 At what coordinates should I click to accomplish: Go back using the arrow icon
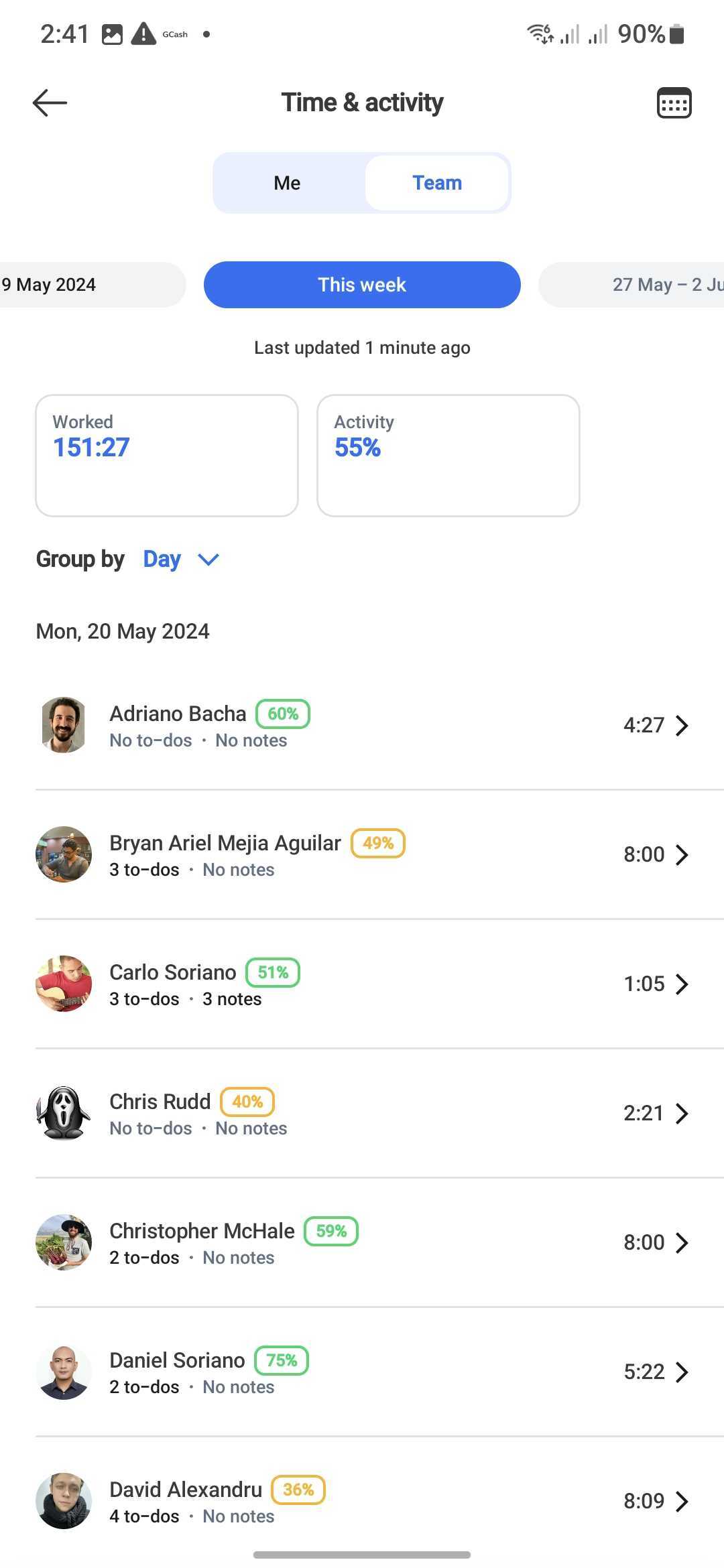coord(50,103)
